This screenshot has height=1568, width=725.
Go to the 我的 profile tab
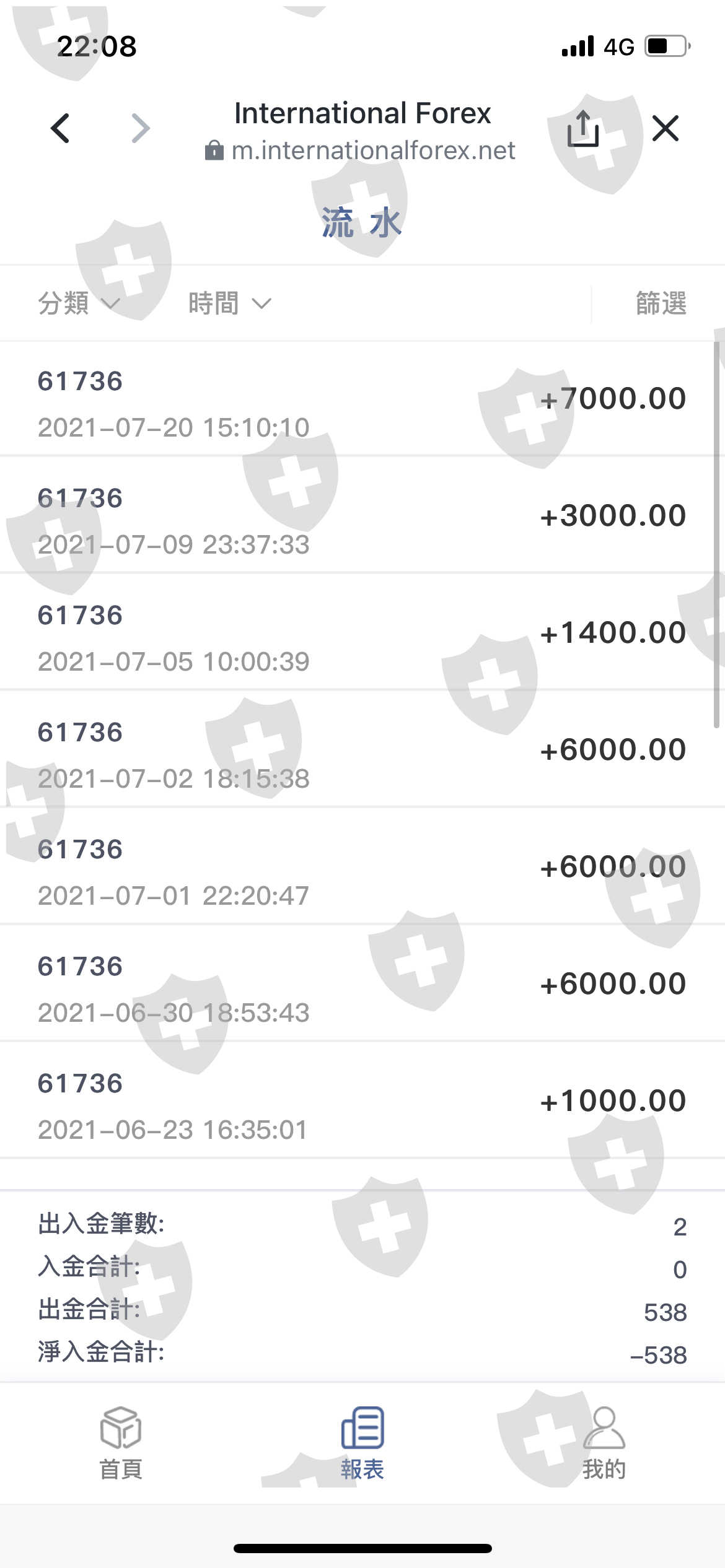[x=604, y=1443]
